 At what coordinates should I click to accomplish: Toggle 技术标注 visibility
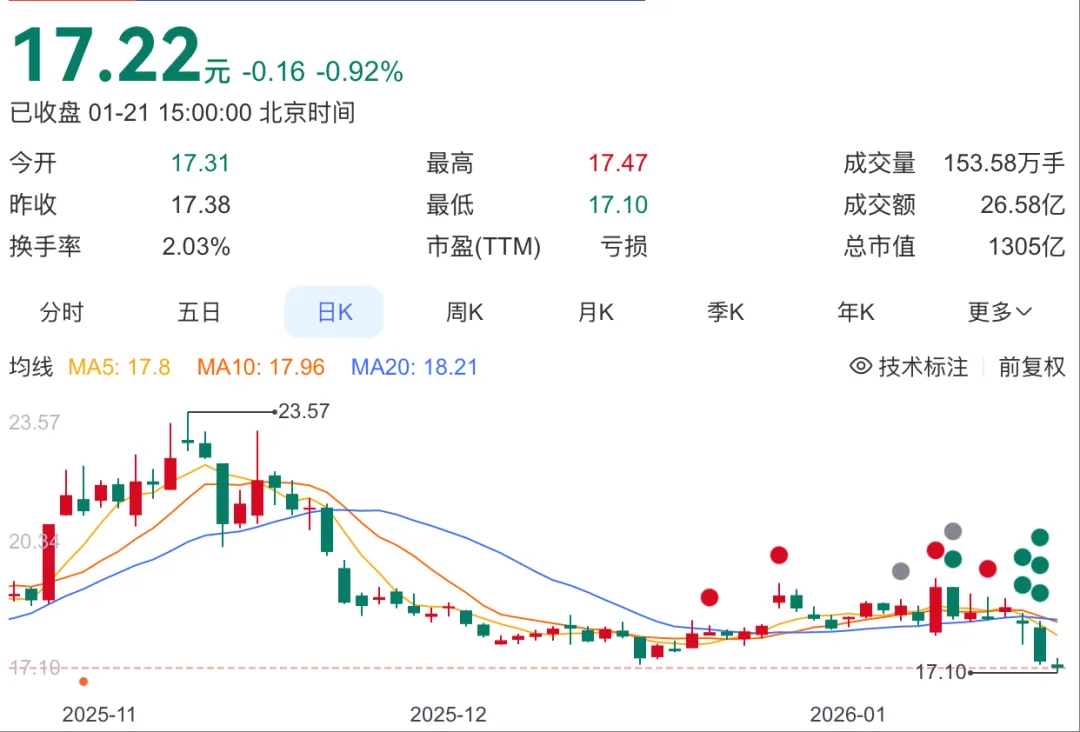point(909,367)
